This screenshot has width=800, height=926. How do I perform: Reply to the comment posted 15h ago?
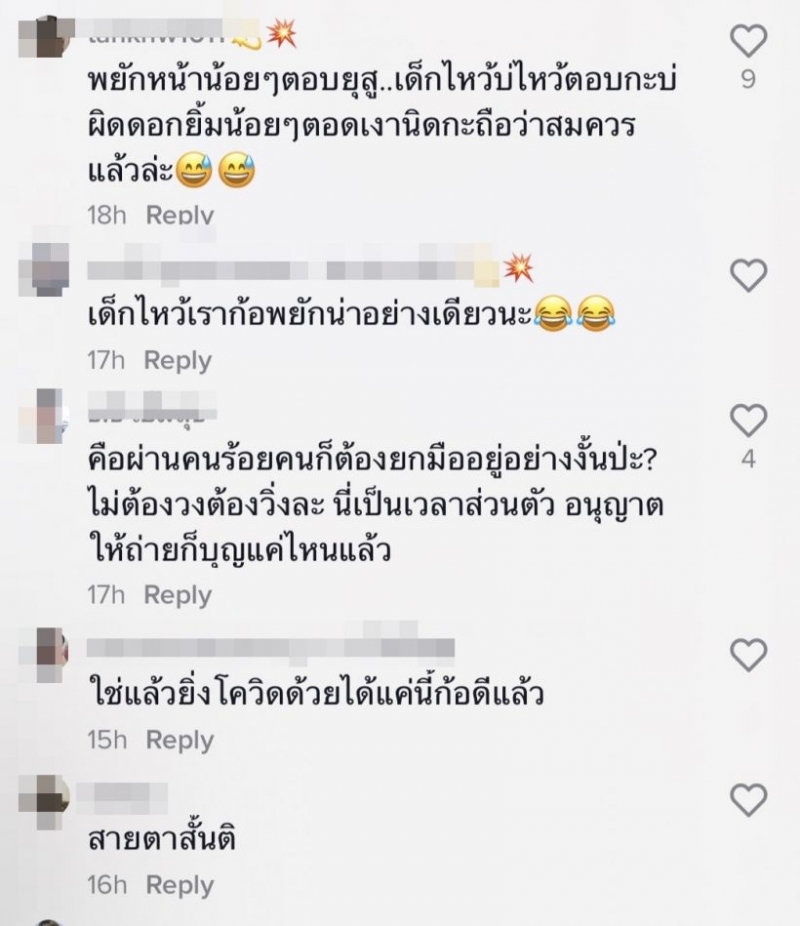[180, 740]
